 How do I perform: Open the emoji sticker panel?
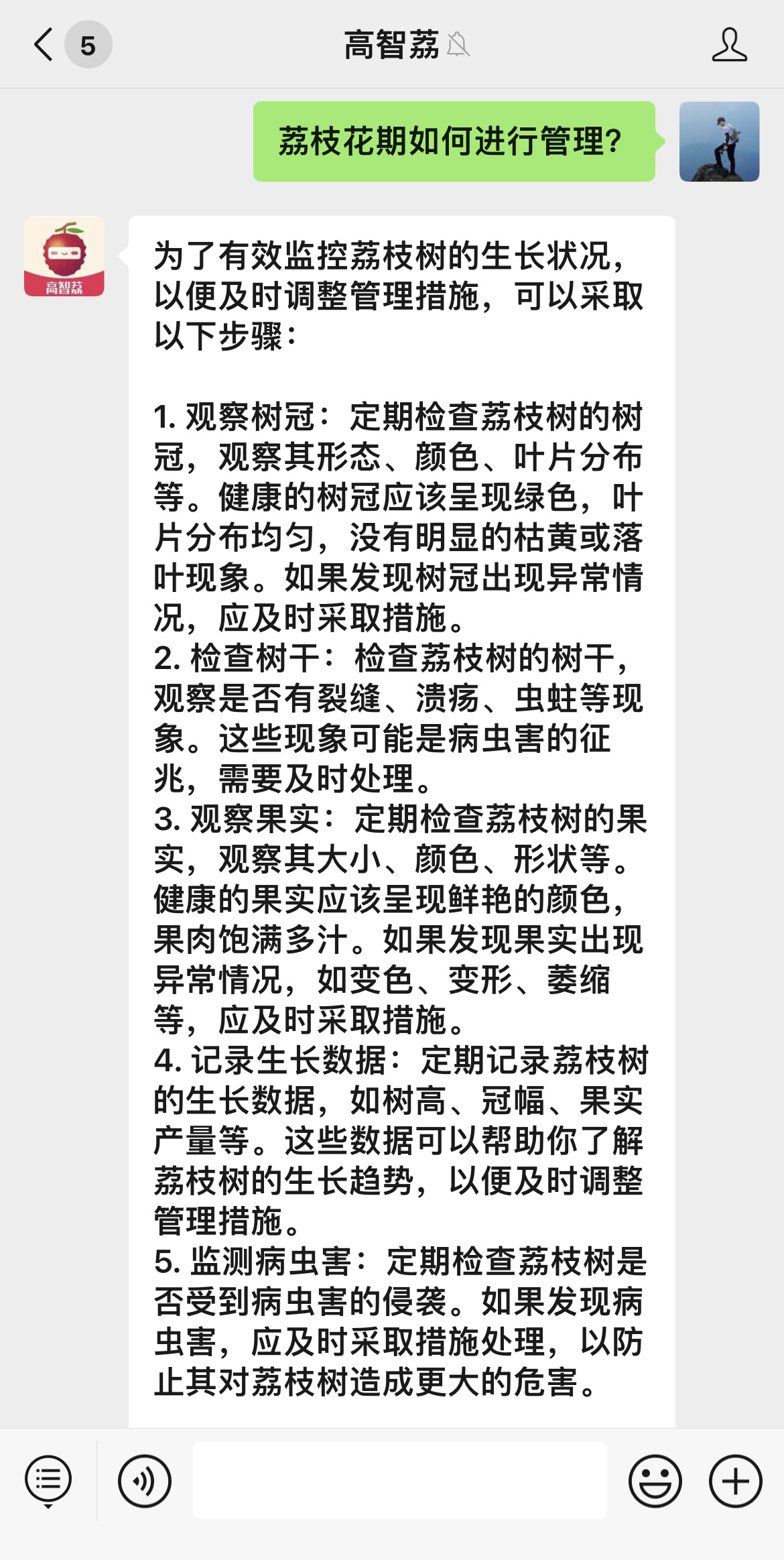[x=655, y=1482]
